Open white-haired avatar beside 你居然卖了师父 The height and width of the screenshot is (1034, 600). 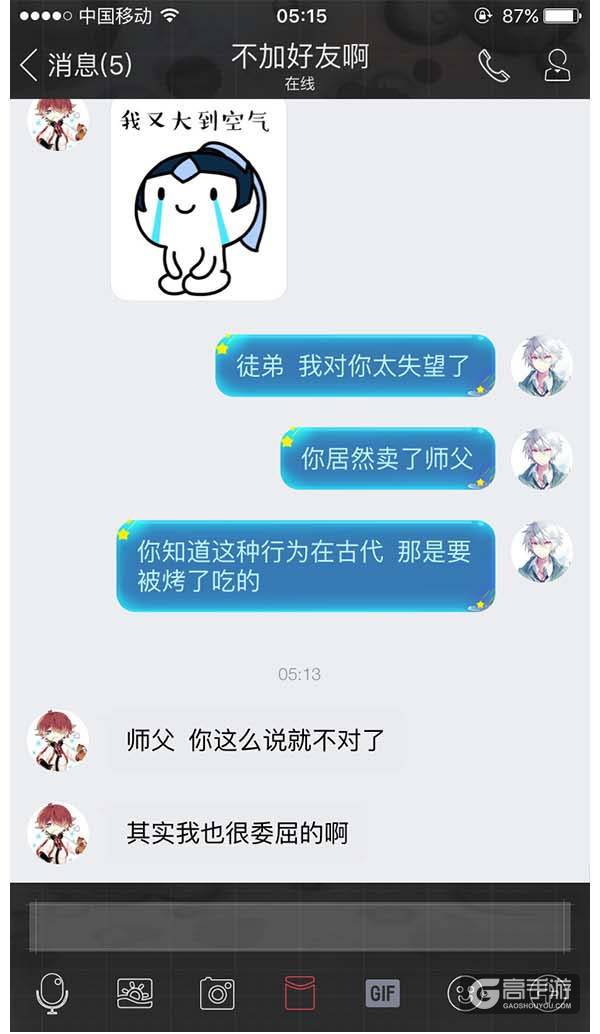click(541, 460)
